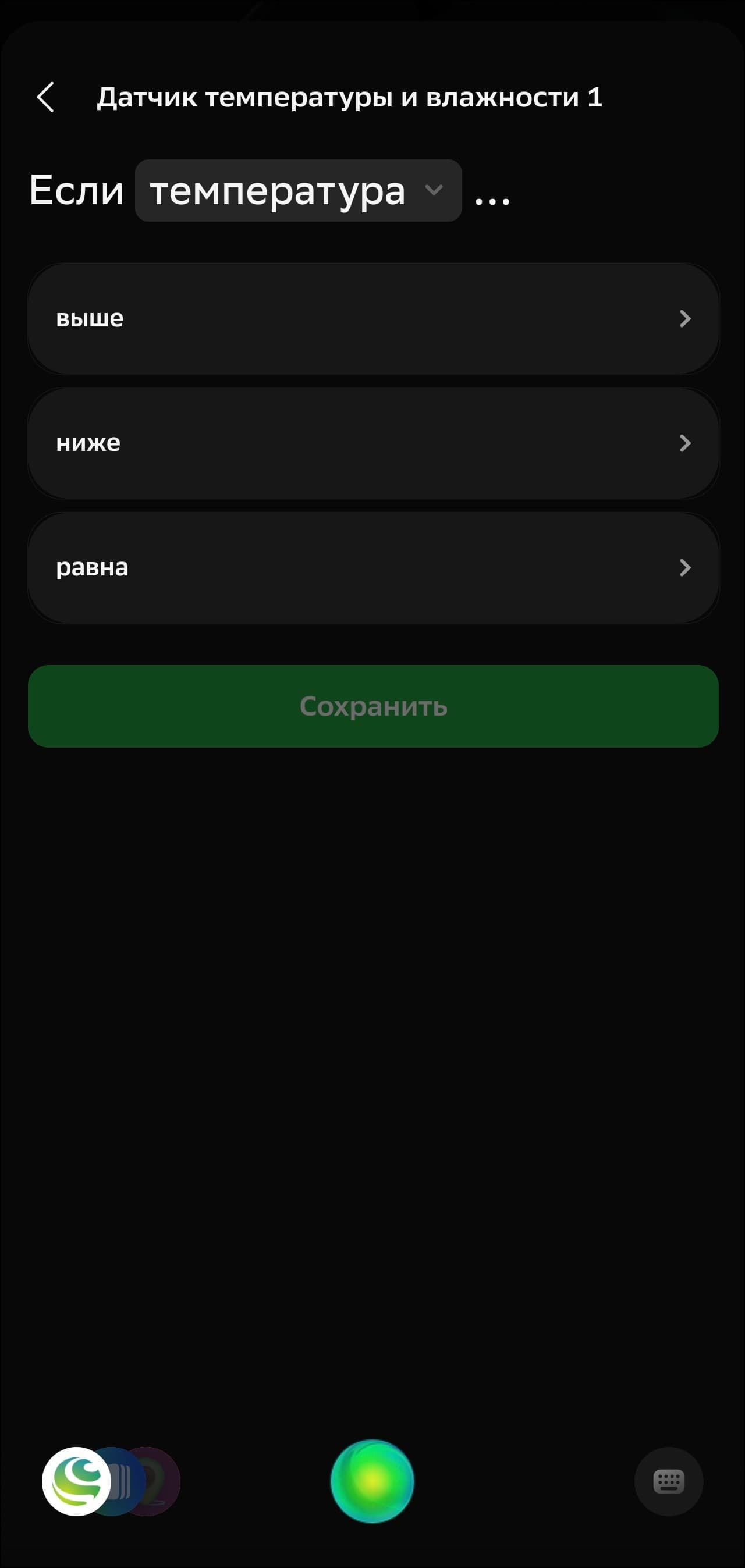Tap the «Сохранить» button
This screenshot has height=1568, width=745.
(373, 706)
